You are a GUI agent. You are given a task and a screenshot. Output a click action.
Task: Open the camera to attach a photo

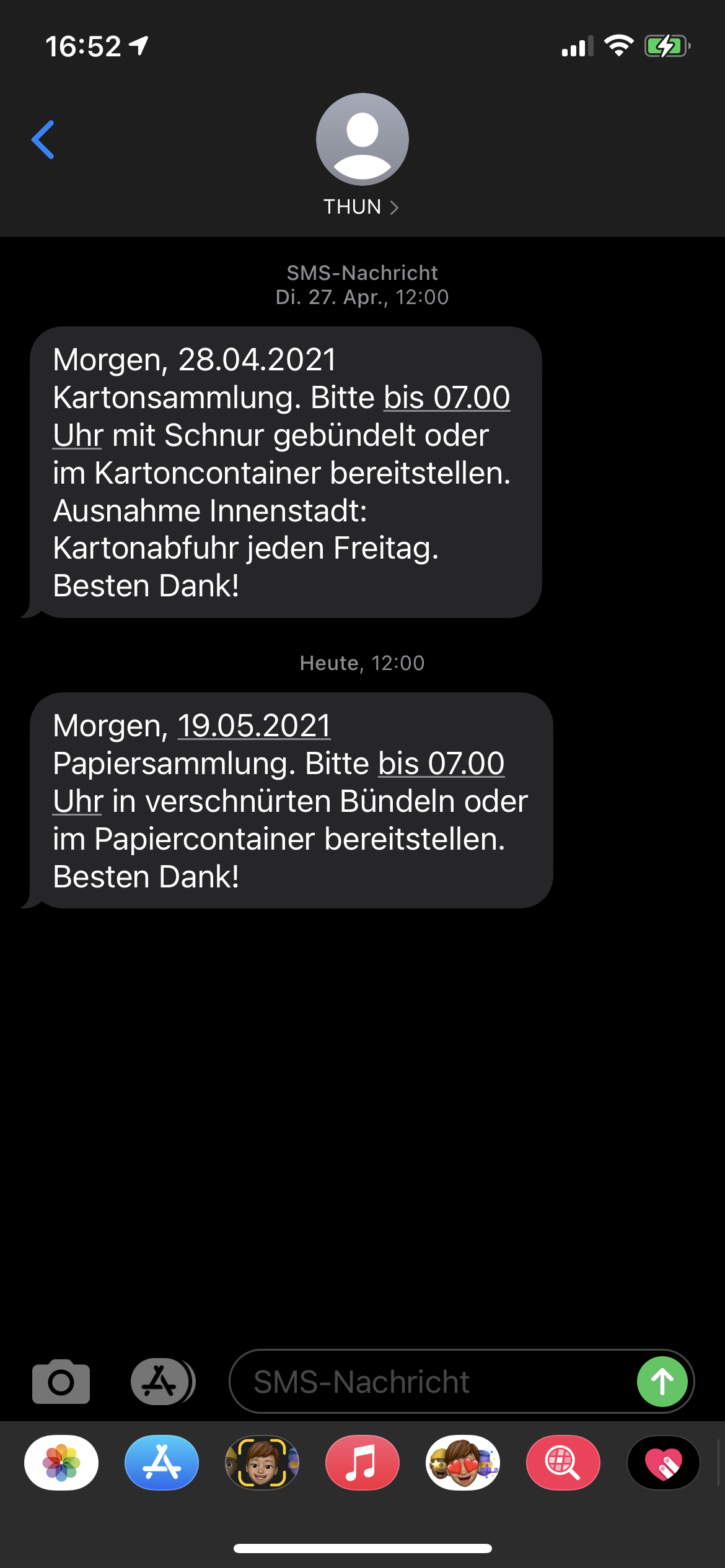[x=61, y=1382]
